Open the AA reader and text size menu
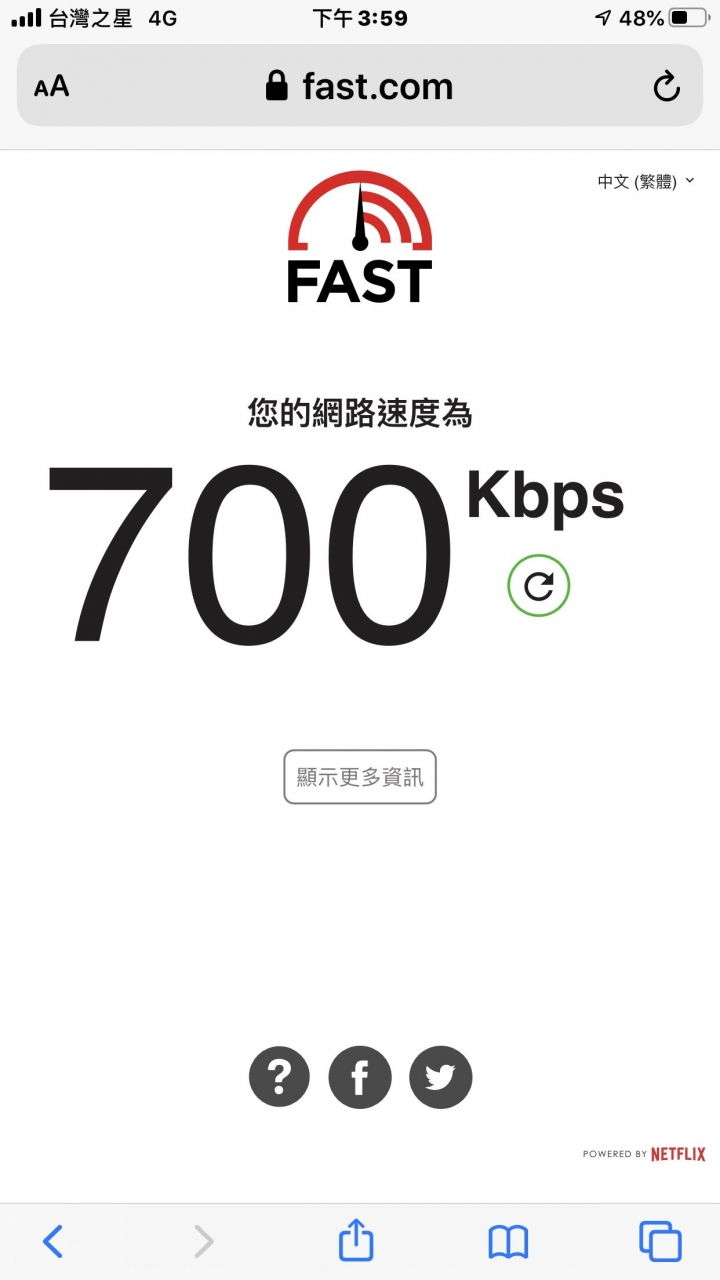The image size is (720, 1280). (52, 87)
